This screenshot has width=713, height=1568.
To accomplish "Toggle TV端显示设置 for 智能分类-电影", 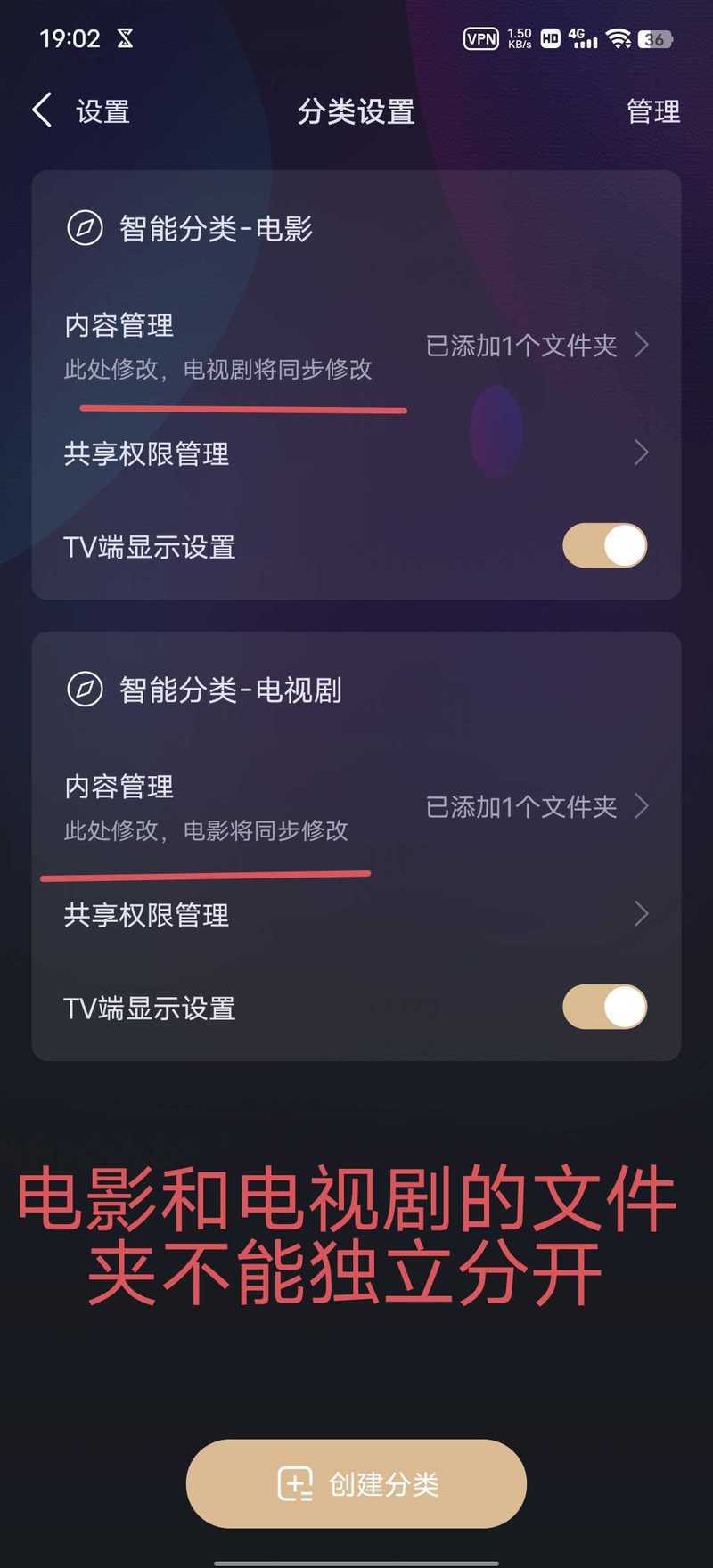I will coord(604,546).
